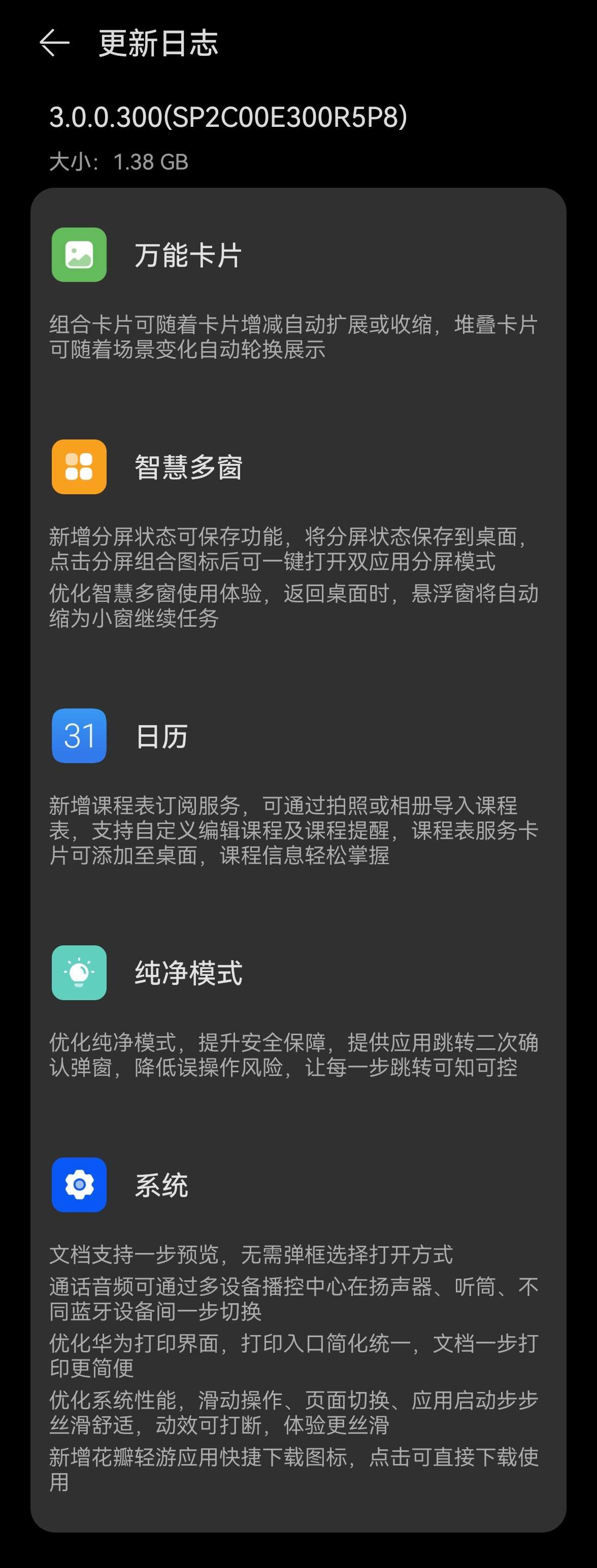Go back from the 更新日志 page
597x1568 pixels.
coord(54,43)
